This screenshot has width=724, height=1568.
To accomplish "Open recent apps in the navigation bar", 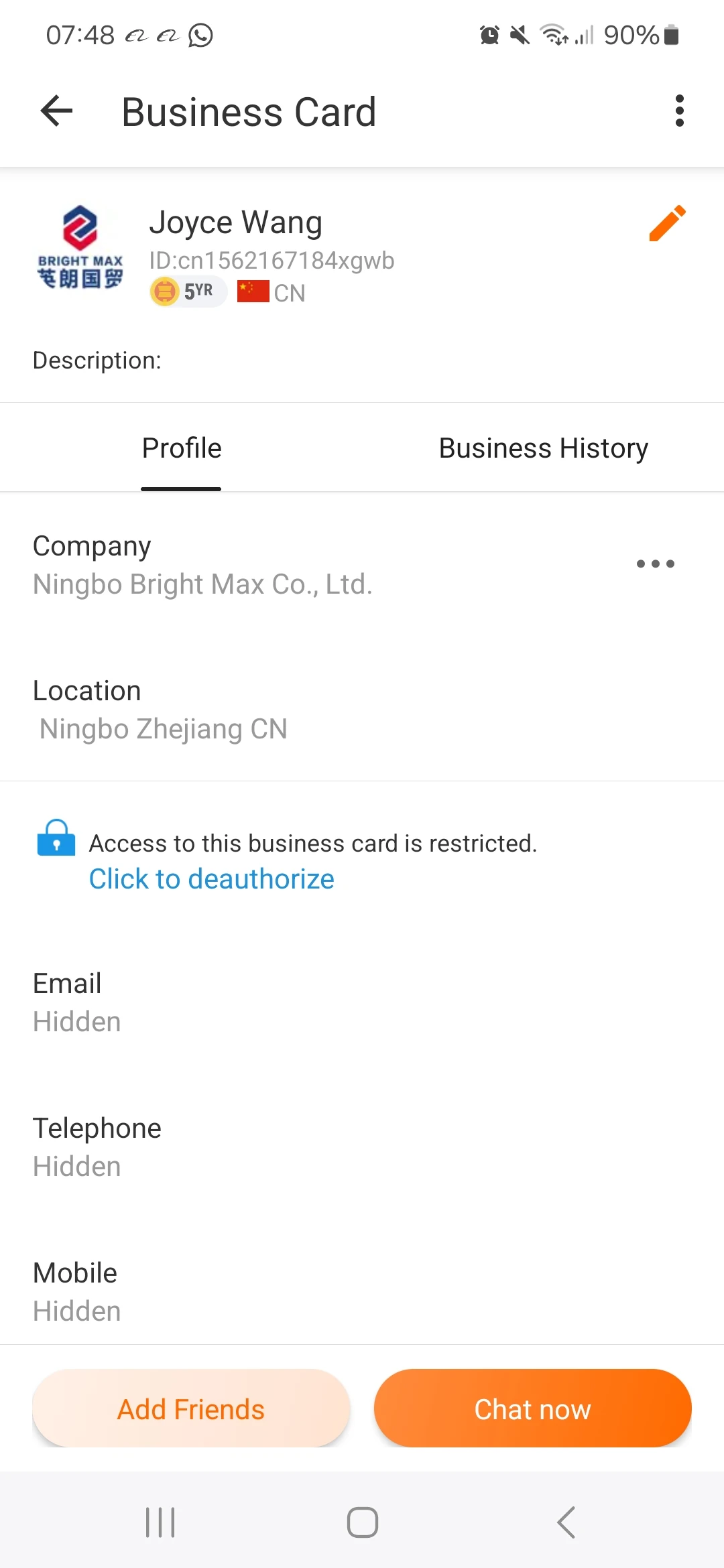I will coord(160,1522).
